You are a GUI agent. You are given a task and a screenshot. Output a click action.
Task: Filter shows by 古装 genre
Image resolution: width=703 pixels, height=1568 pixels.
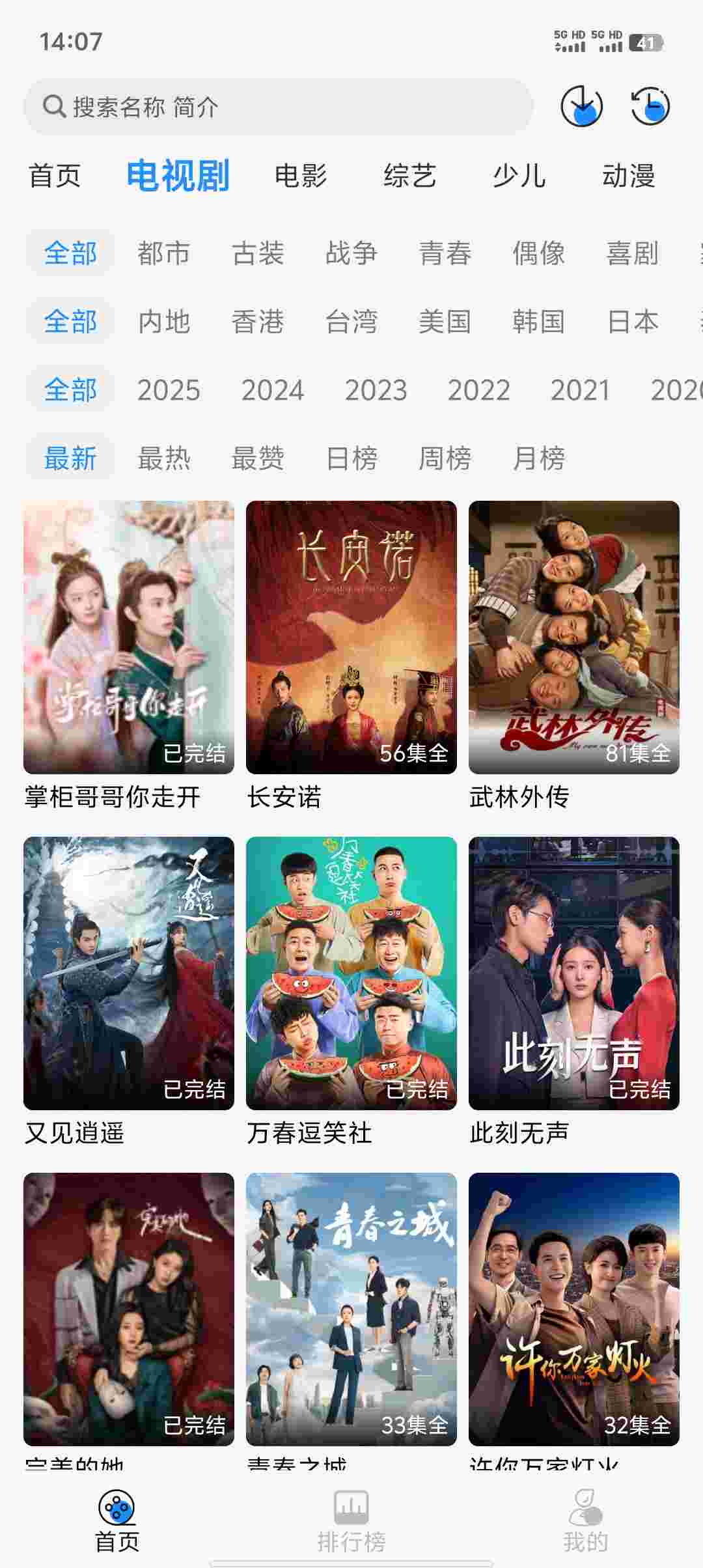258,253
